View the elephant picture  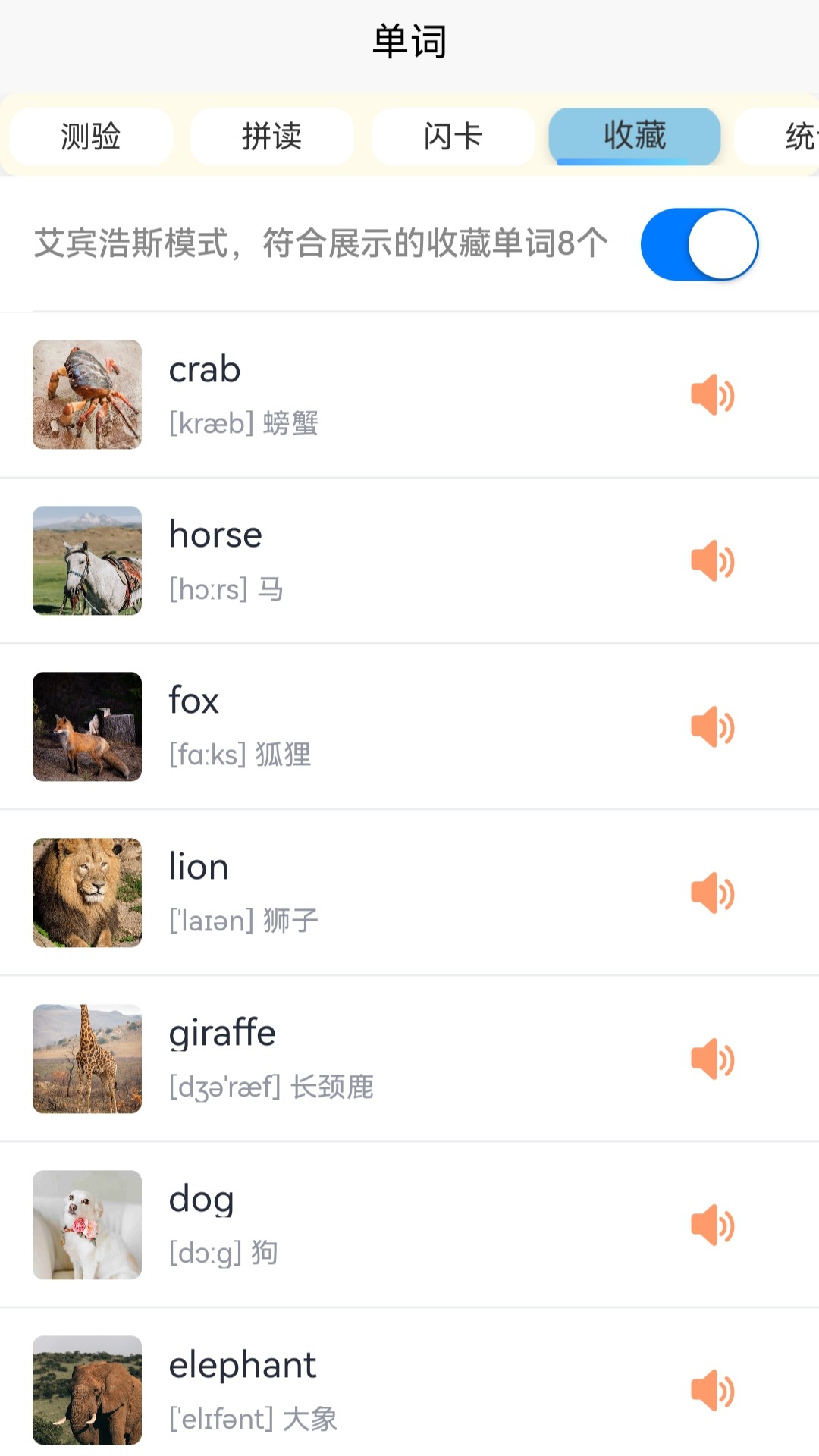coord(86,1390)
